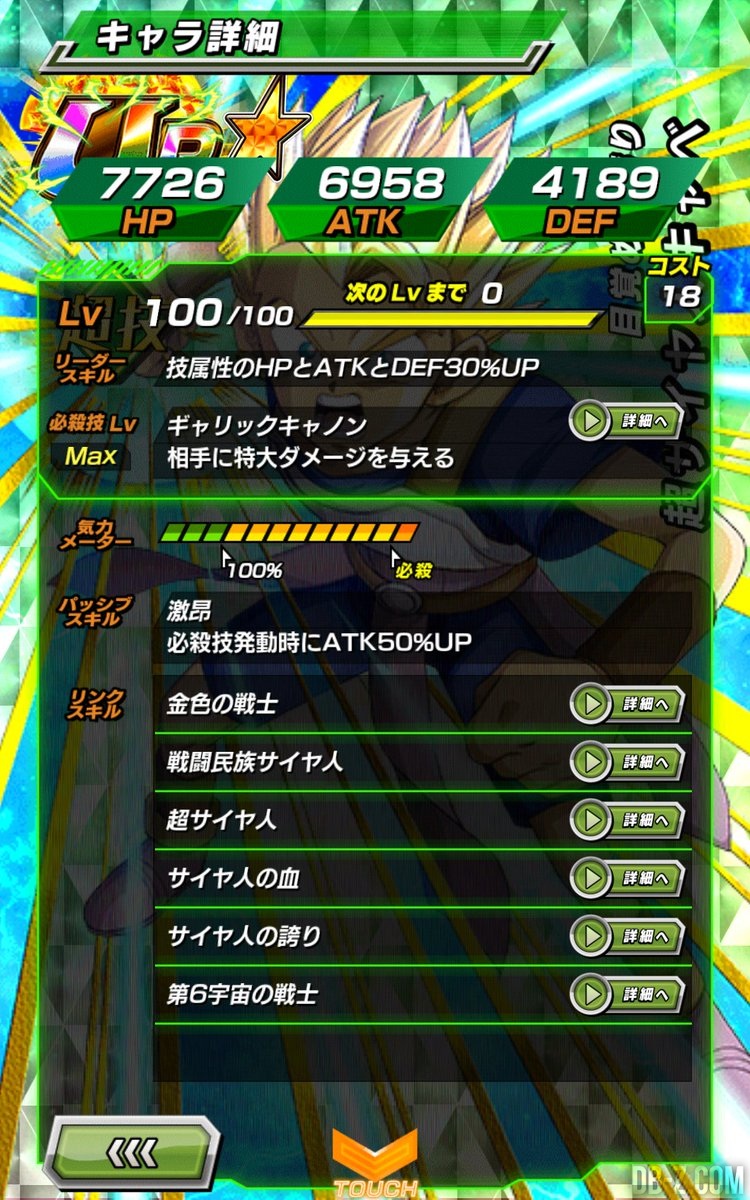
Task: Open details for the ギャリックキャノン super attack
Action: (x=627, y=423)
